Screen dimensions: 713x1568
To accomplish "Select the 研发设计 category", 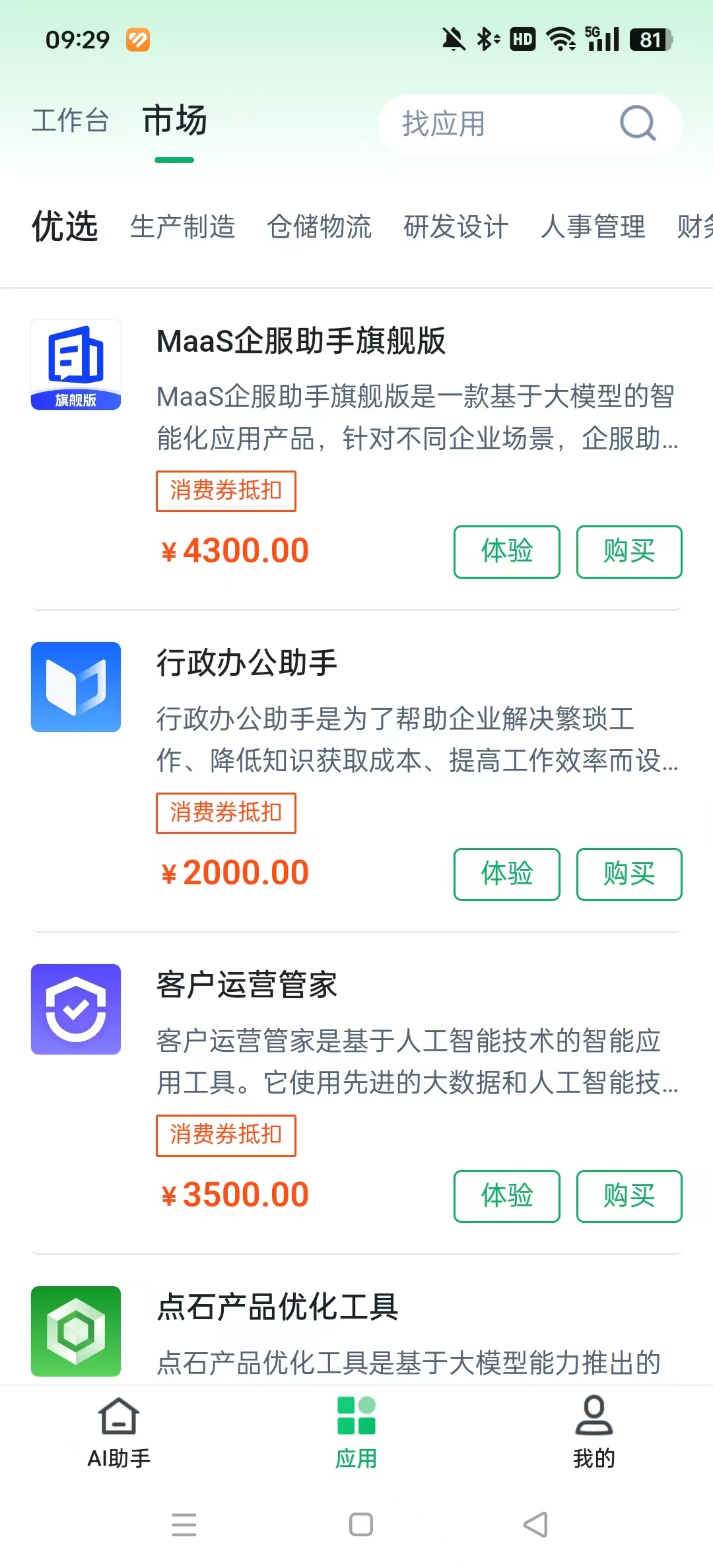I will 456,226.
